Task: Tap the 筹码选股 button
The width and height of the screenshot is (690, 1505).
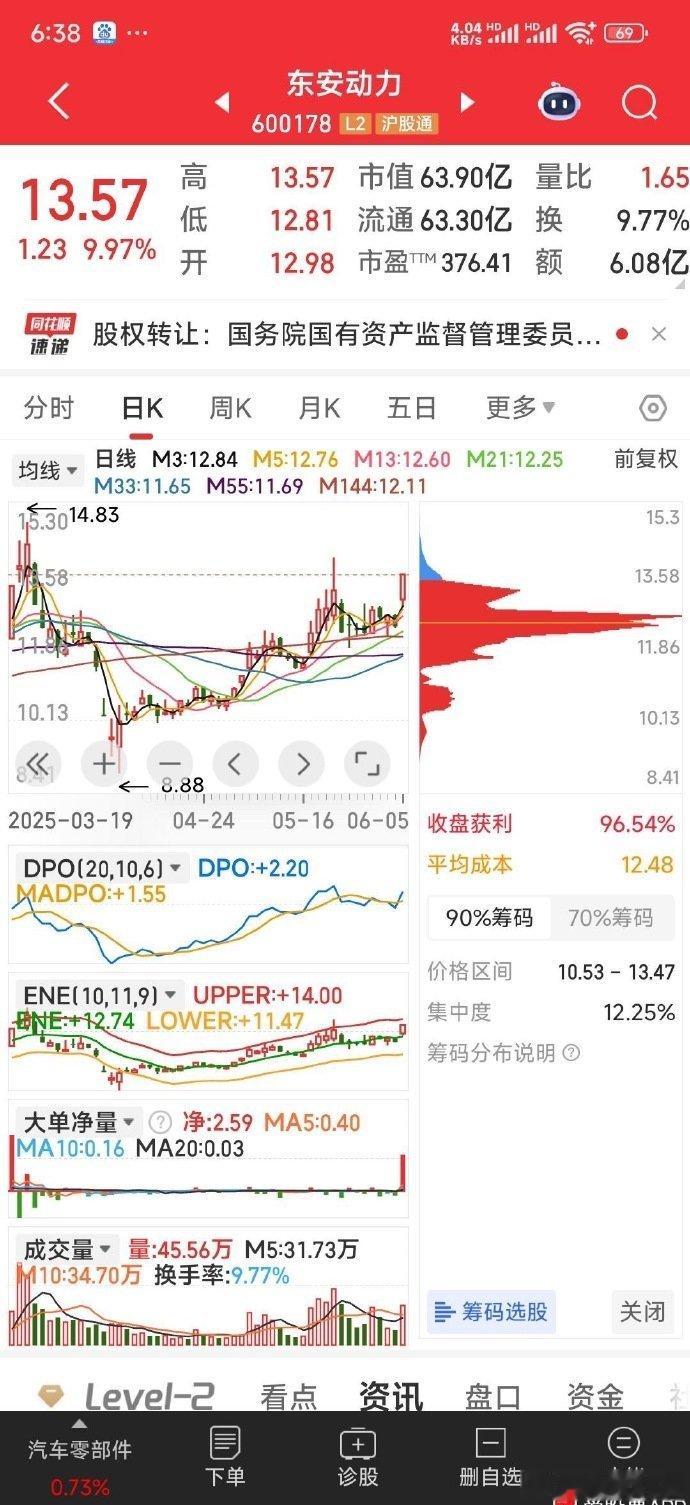Action: tap(491, 1311)
